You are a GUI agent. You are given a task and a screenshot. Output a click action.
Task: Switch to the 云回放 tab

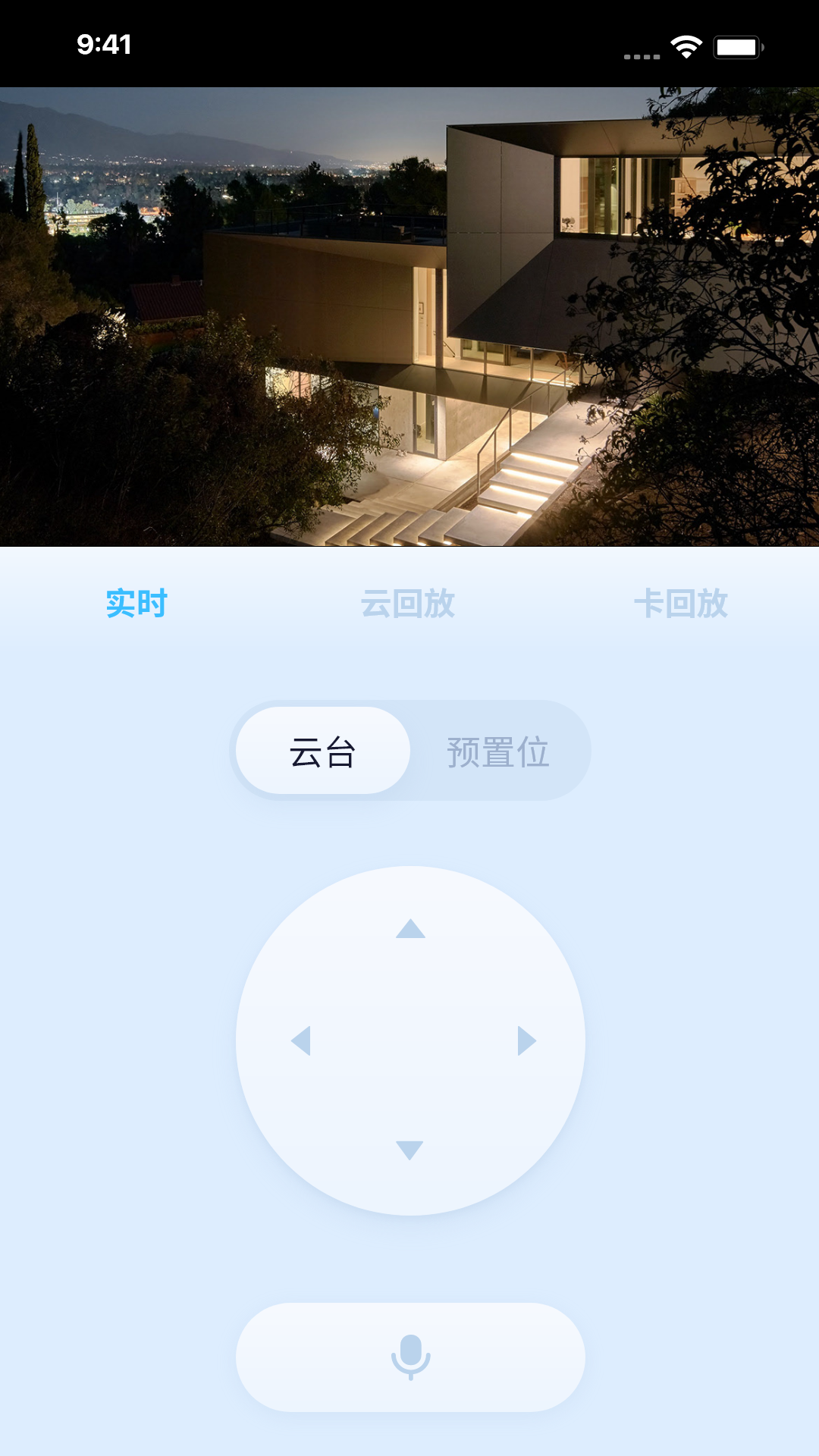[x=408, y=604]
